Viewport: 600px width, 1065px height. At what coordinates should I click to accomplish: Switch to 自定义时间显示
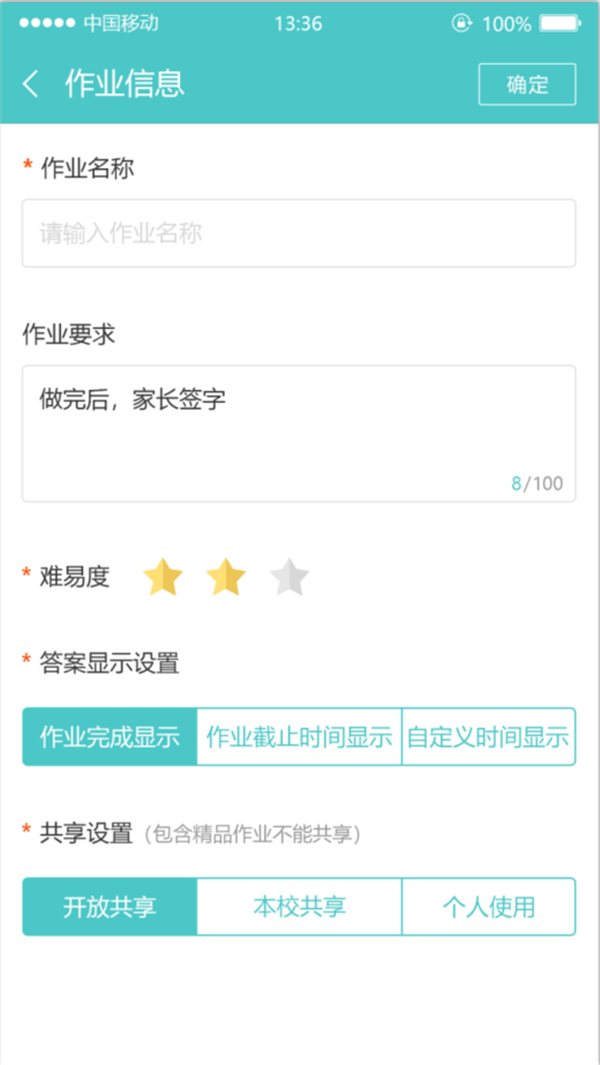489,737
